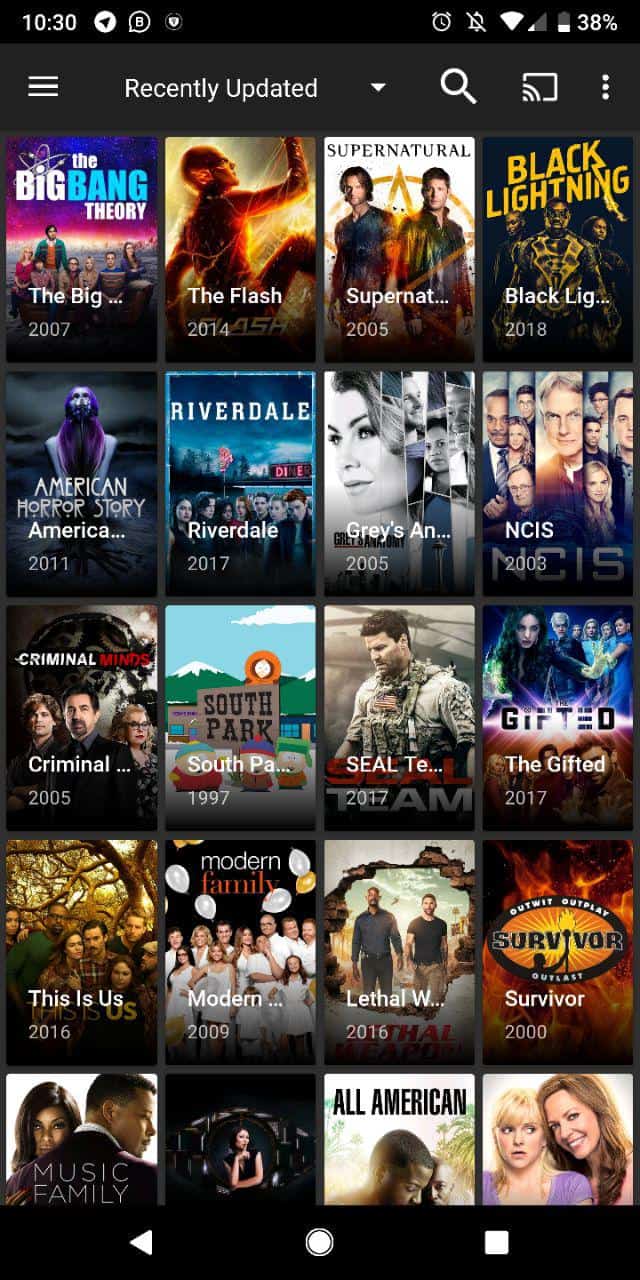Expand the Recently Updated dropdown
The width and height of the screenshot is (640, 1280).
[255, 88]
